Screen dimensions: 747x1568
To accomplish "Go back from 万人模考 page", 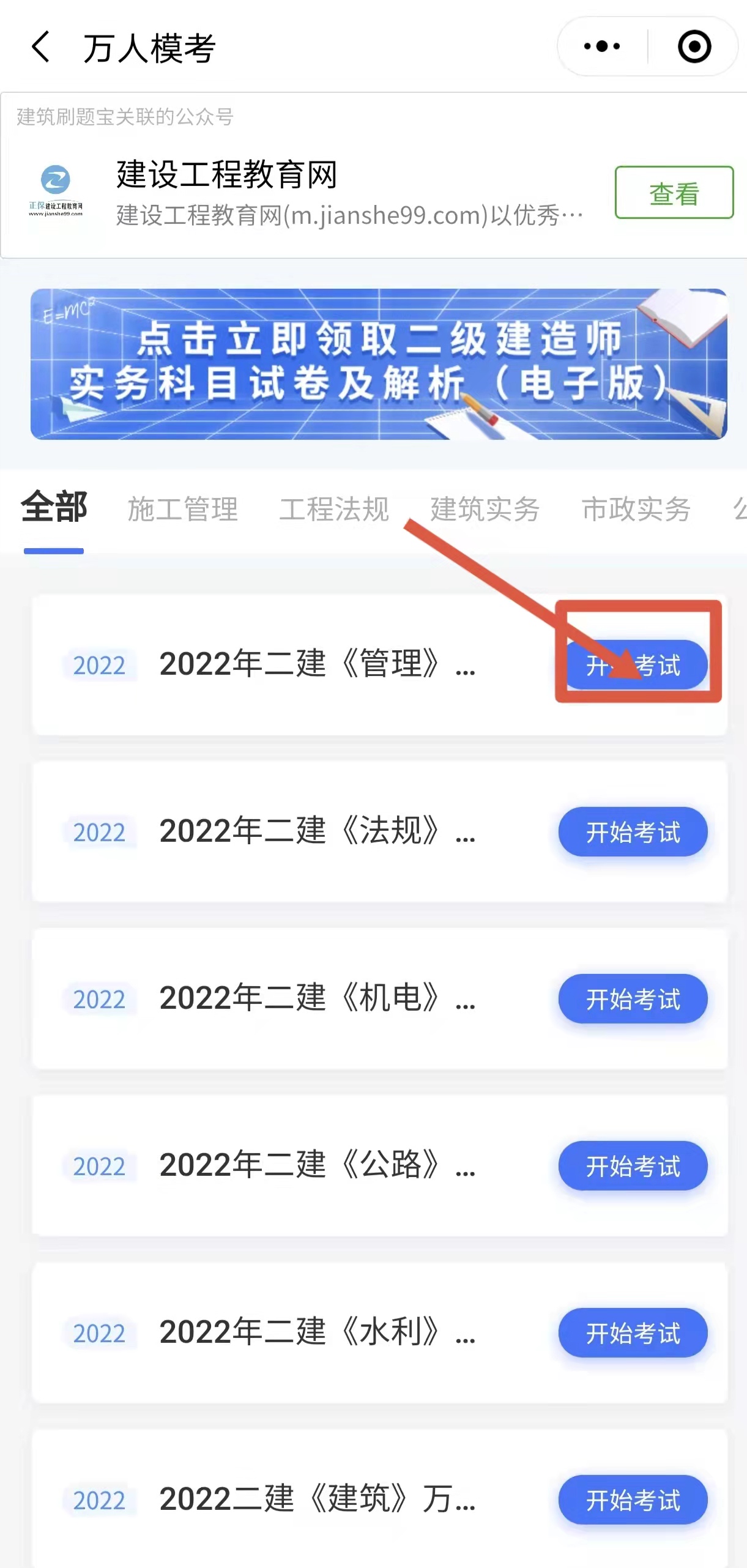I will click(40, 47).
